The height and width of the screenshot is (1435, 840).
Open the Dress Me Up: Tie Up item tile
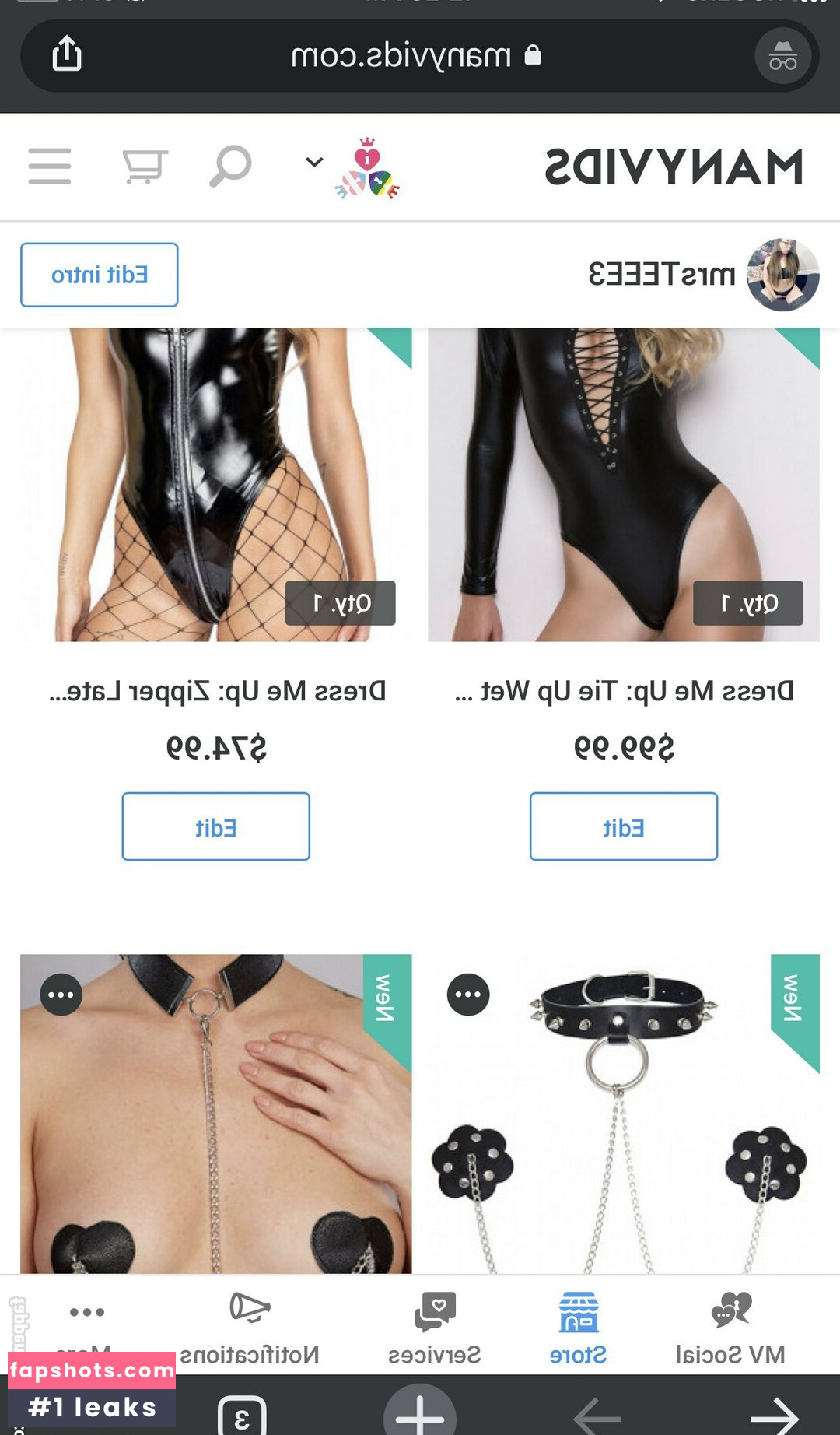[x=624, y=484]
